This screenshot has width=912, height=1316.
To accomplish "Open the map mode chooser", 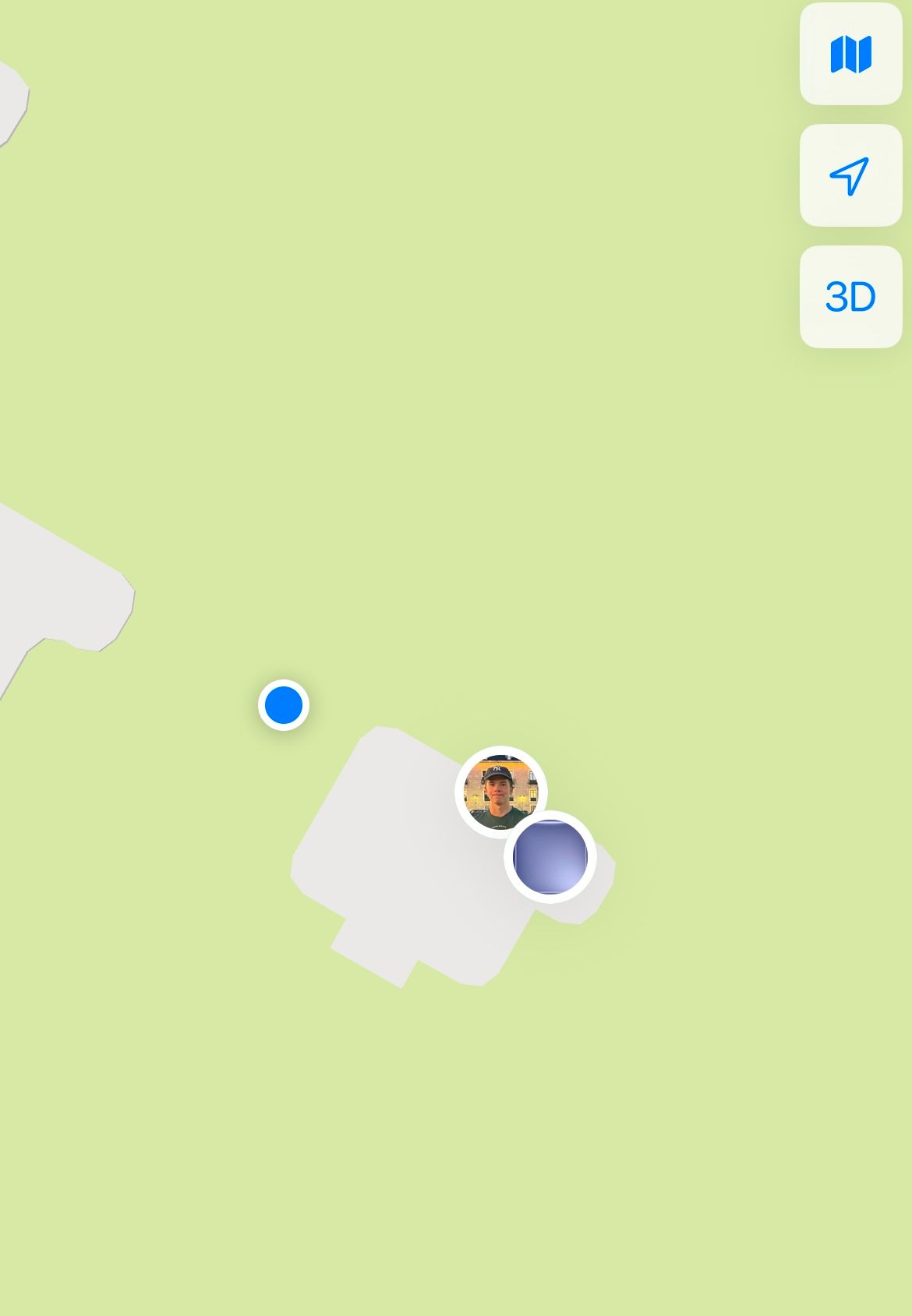I will 850,55.
